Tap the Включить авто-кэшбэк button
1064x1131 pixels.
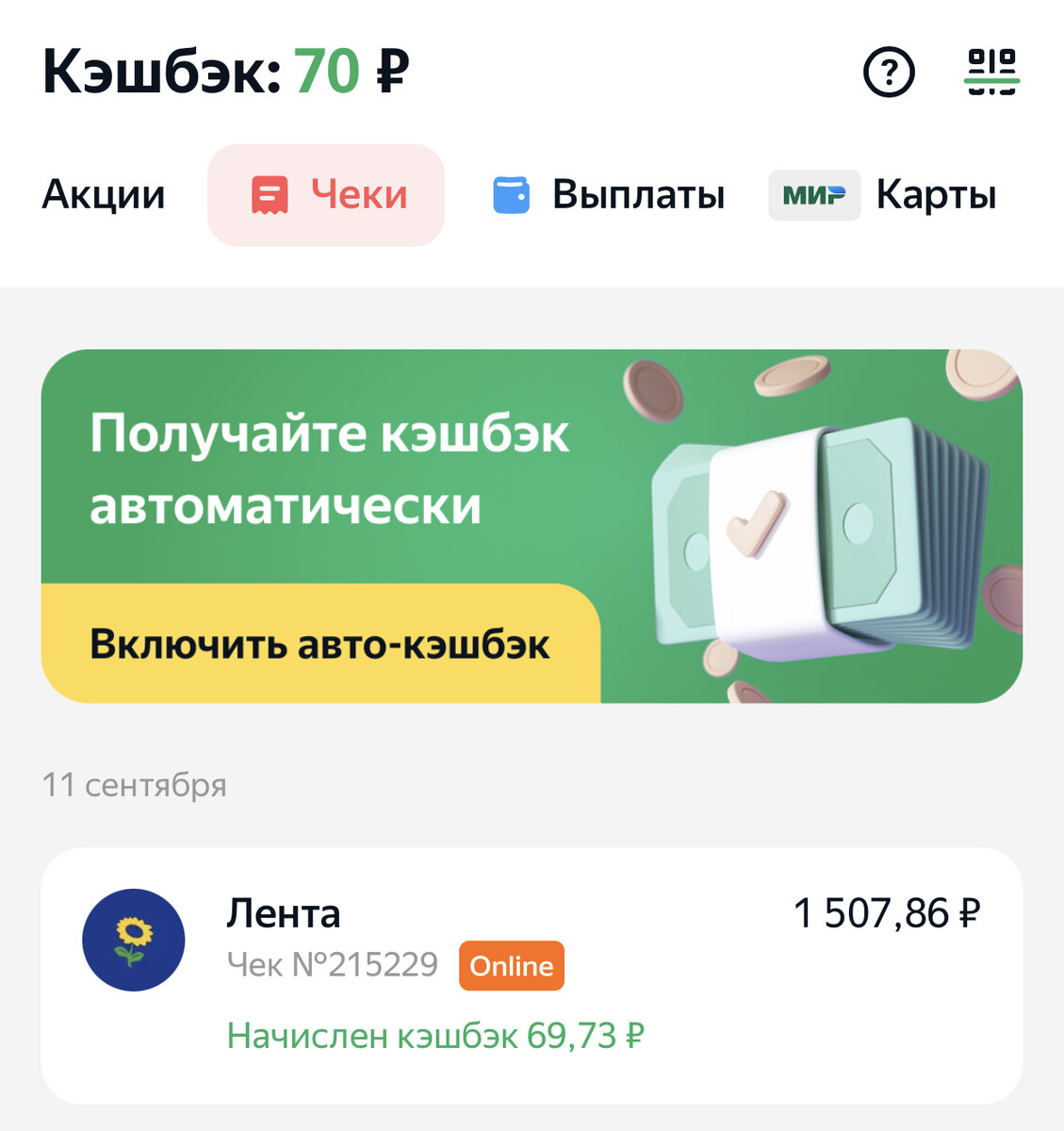(x=319, y=645)
